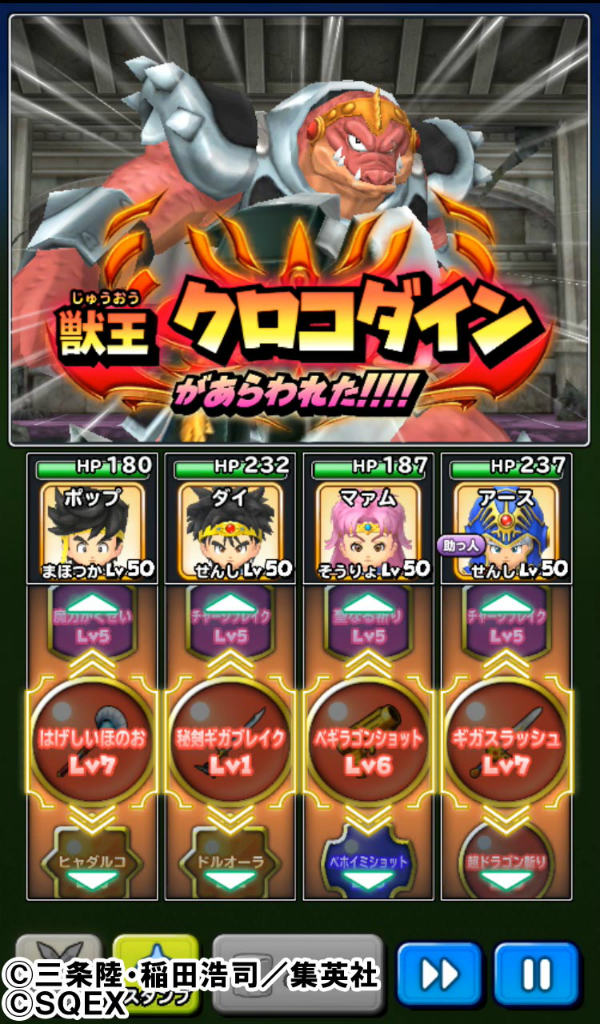Select Pop's ヒャダルコ skill below
The image size is (600, 1024).
tap(92, 861)
